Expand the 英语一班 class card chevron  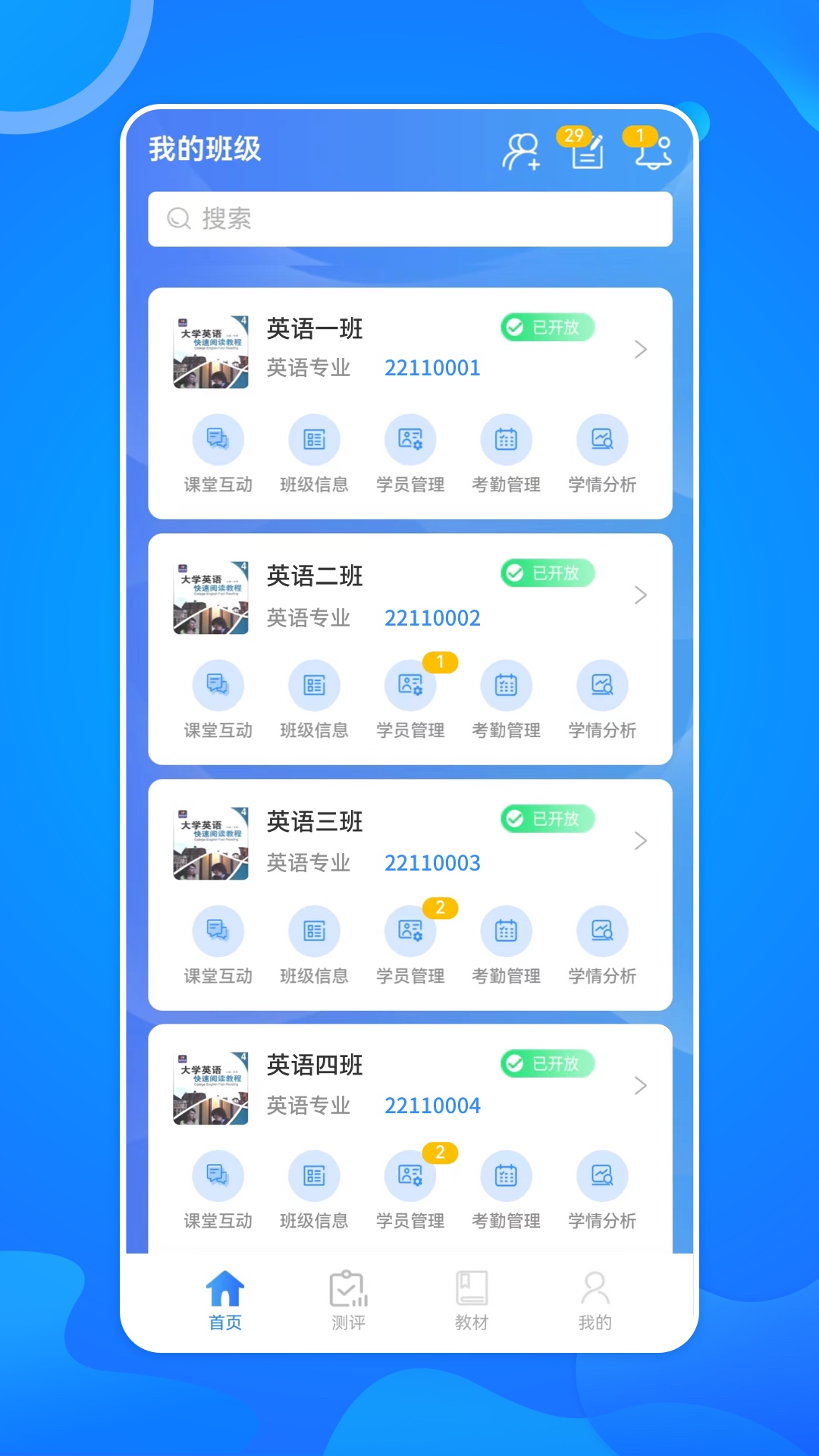641,350
